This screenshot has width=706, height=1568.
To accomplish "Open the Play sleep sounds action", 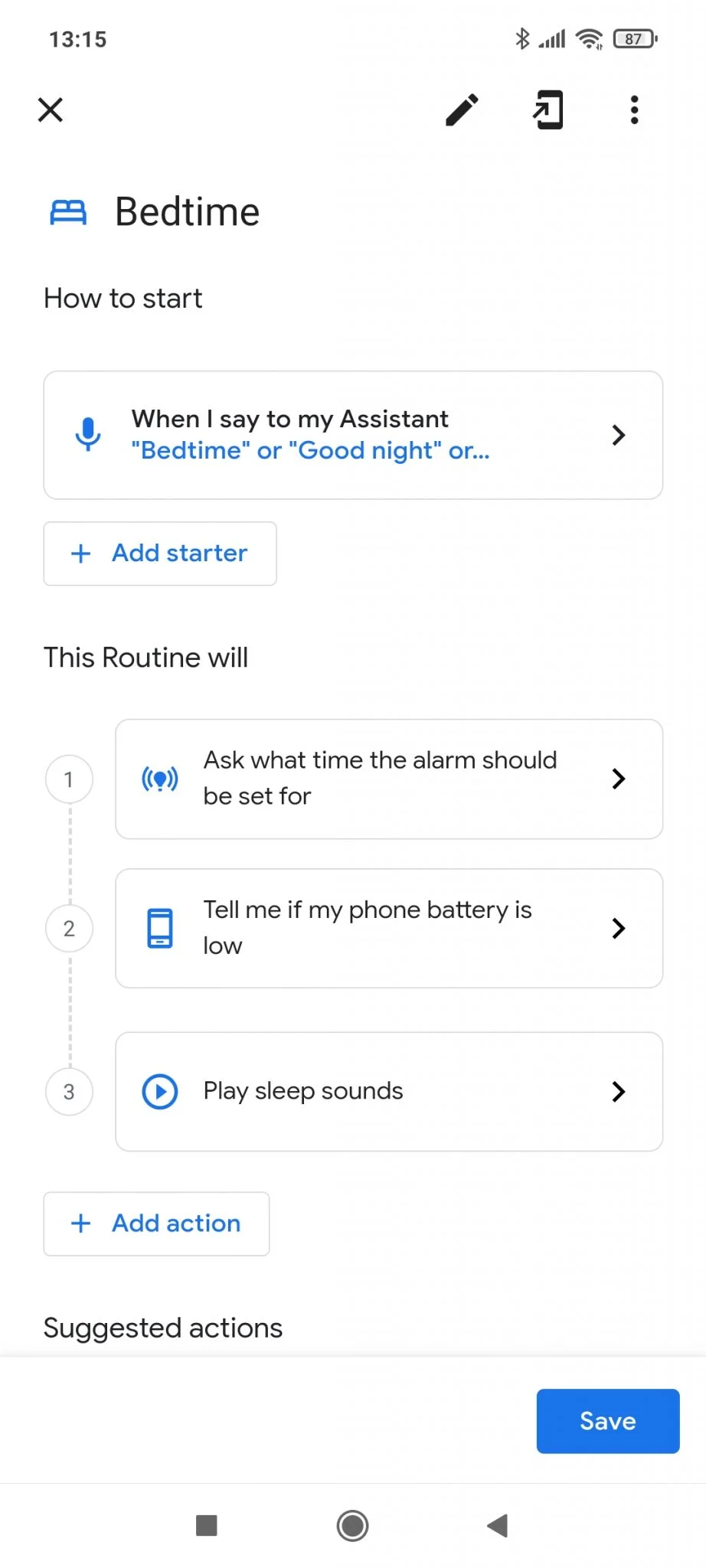I will [x=388, y=1091].
